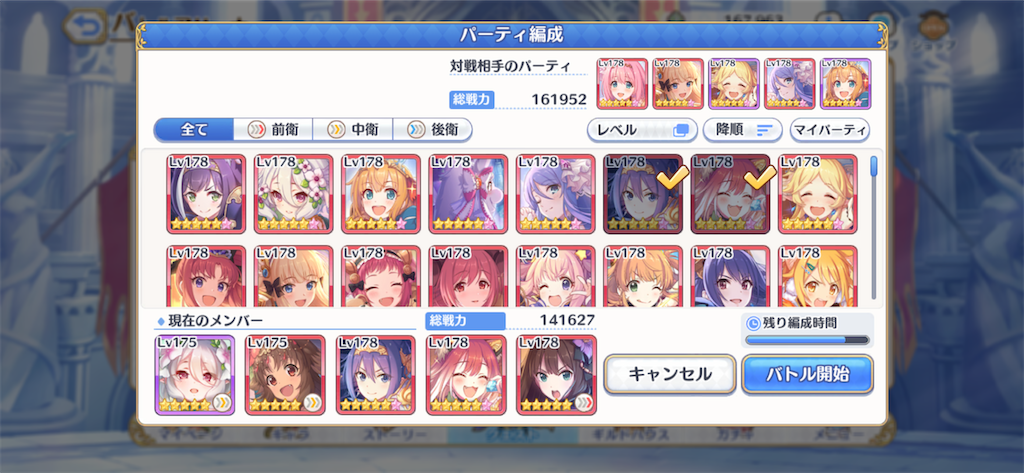This screenshot has height=473, width=1024.
Task: Deselect the checkmarked pink-haired character
Action: point(730,193)
